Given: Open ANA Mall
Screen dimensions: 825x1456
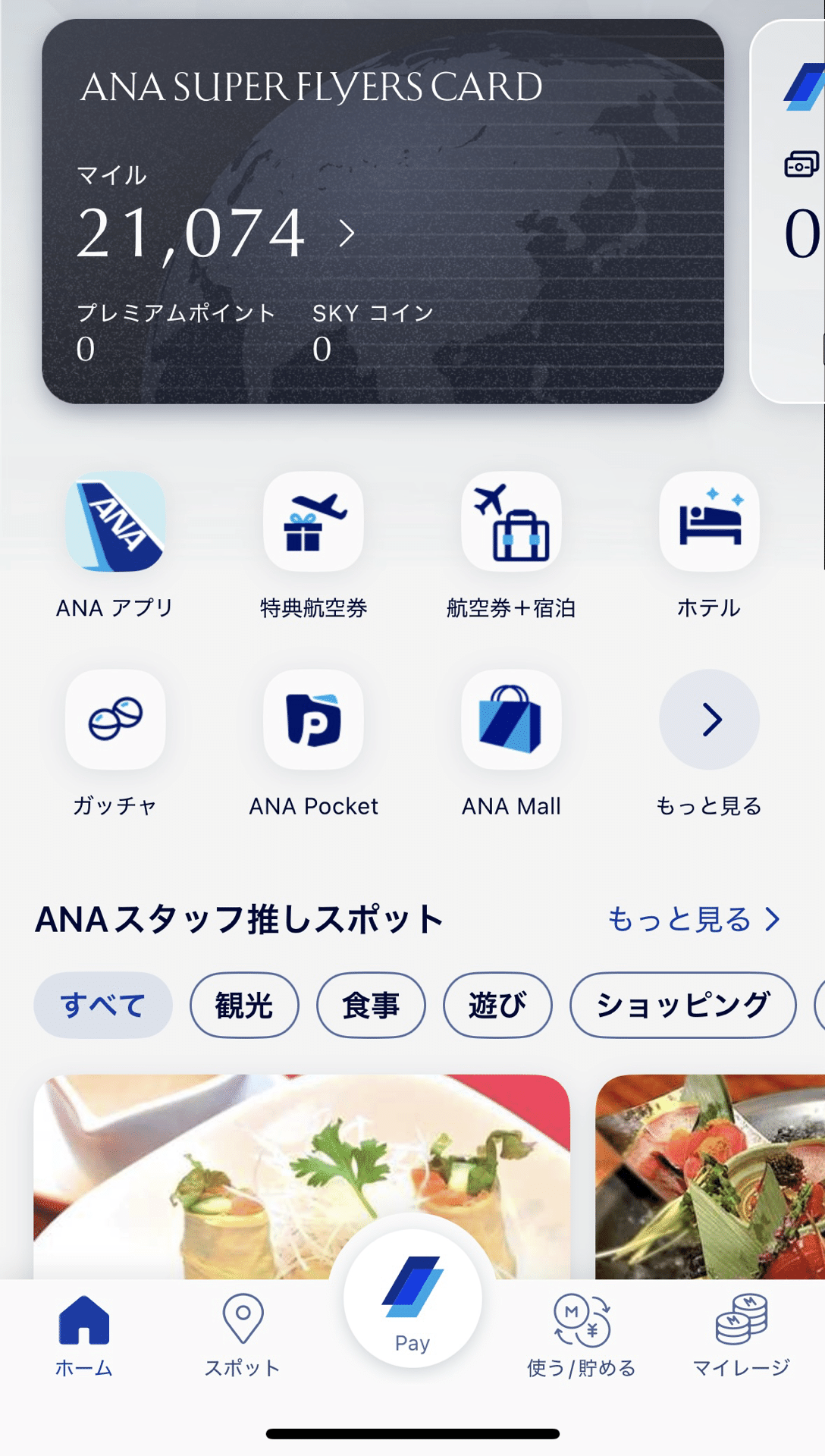Looking at the screenshot, I should (511, 720).
